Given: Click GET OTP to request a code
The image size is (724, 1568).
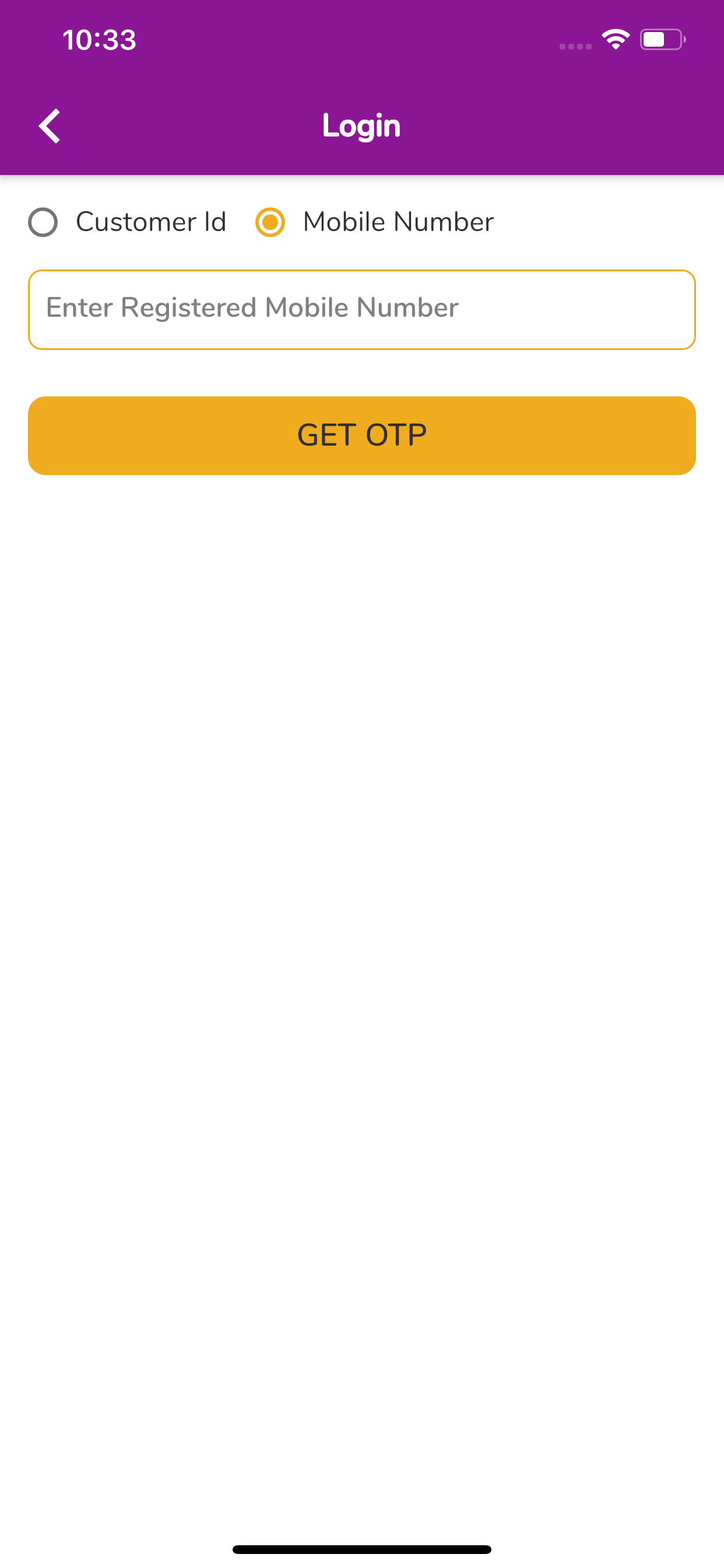Looking at the screenshot, I should tap(361, 435).
